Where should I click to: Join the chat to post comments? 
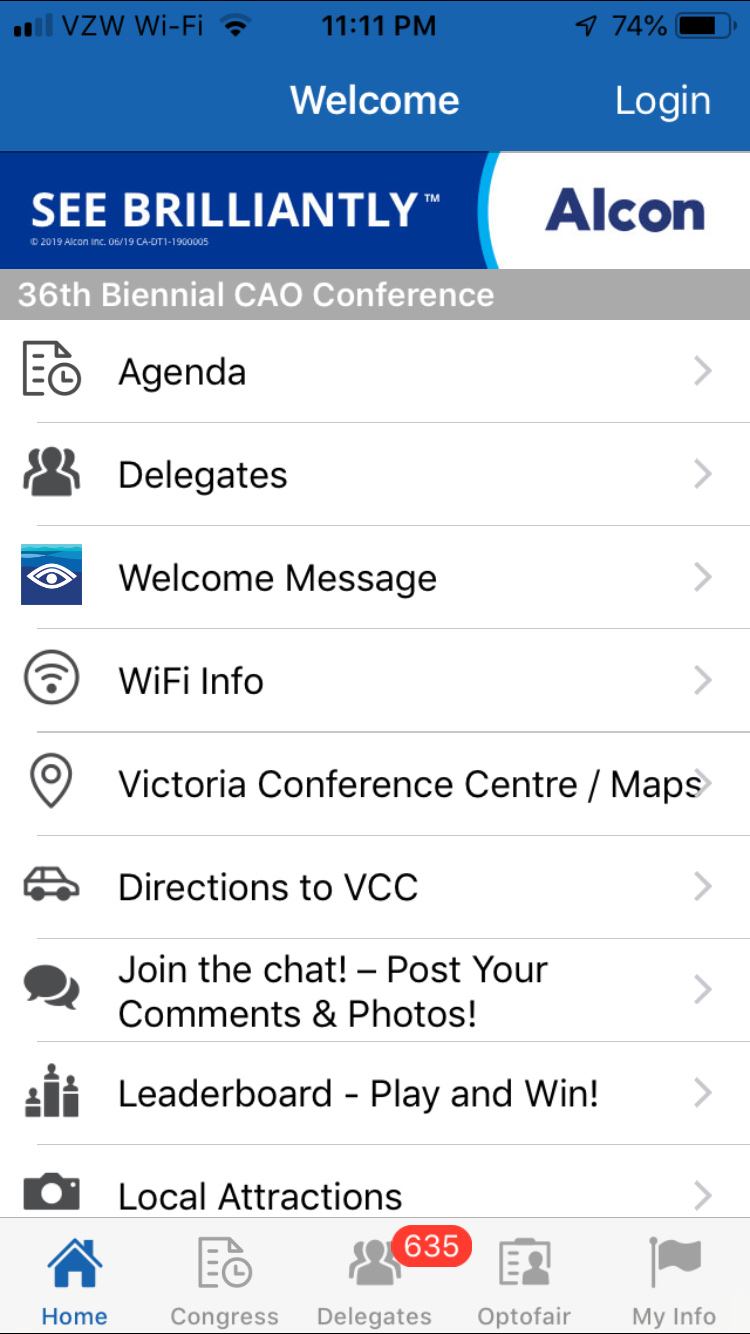(375, 991)
